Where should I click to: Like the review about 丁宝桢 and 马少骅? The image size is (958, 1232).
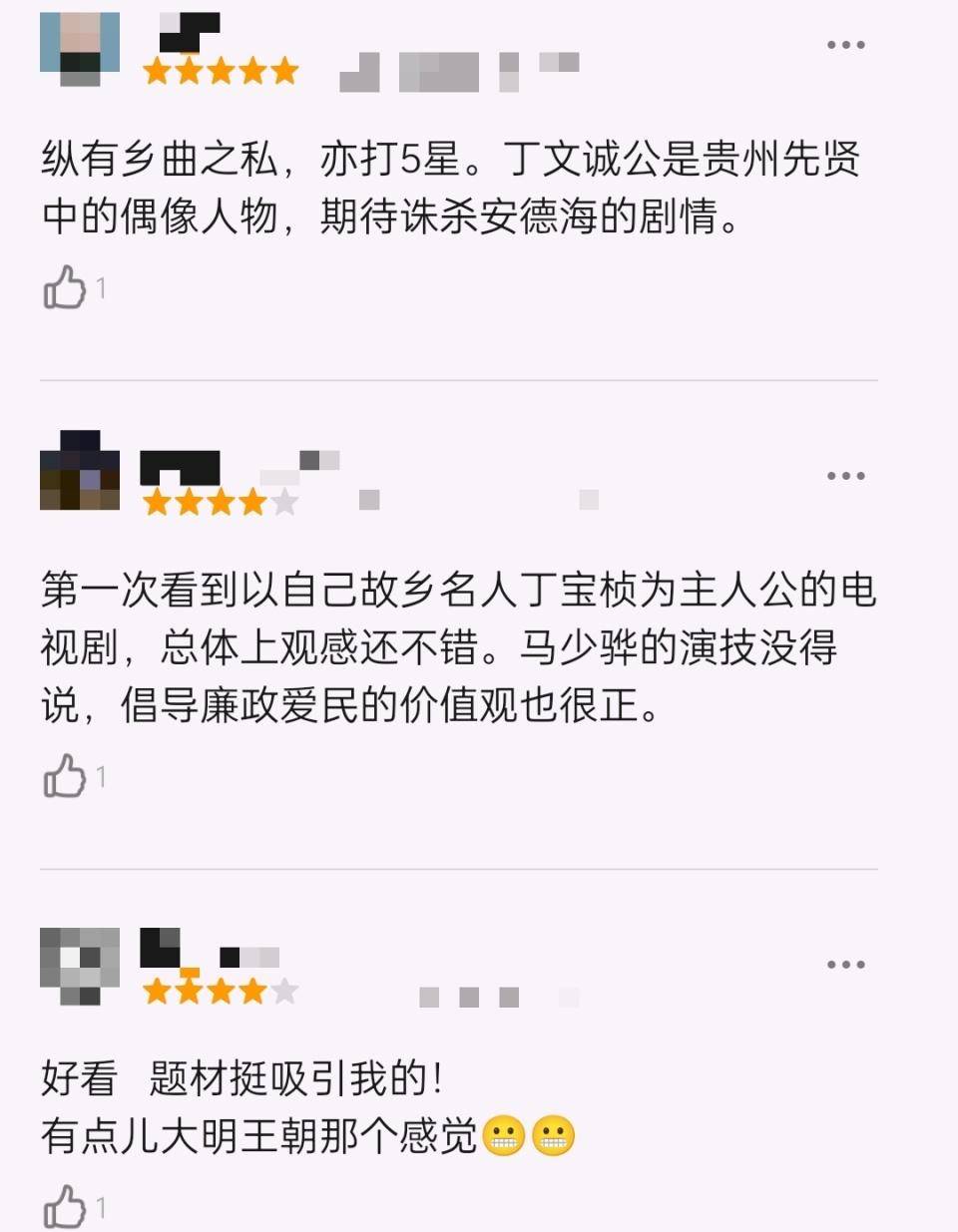coord(65,776)
